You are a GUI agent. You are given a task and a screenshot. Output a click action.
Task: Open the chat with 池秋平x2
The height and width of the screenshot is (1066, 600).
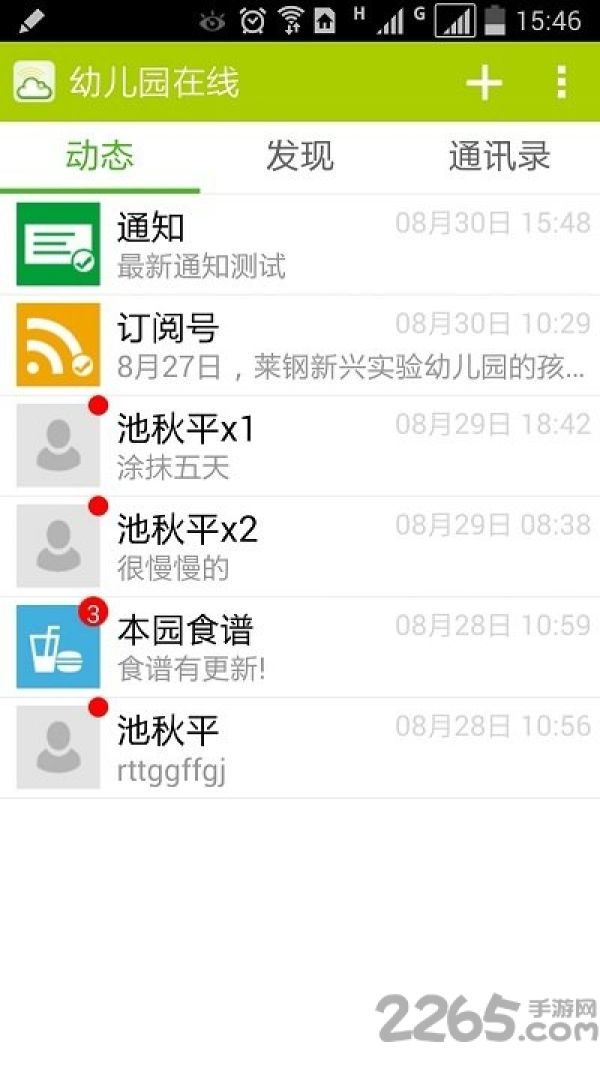(300, 547)
